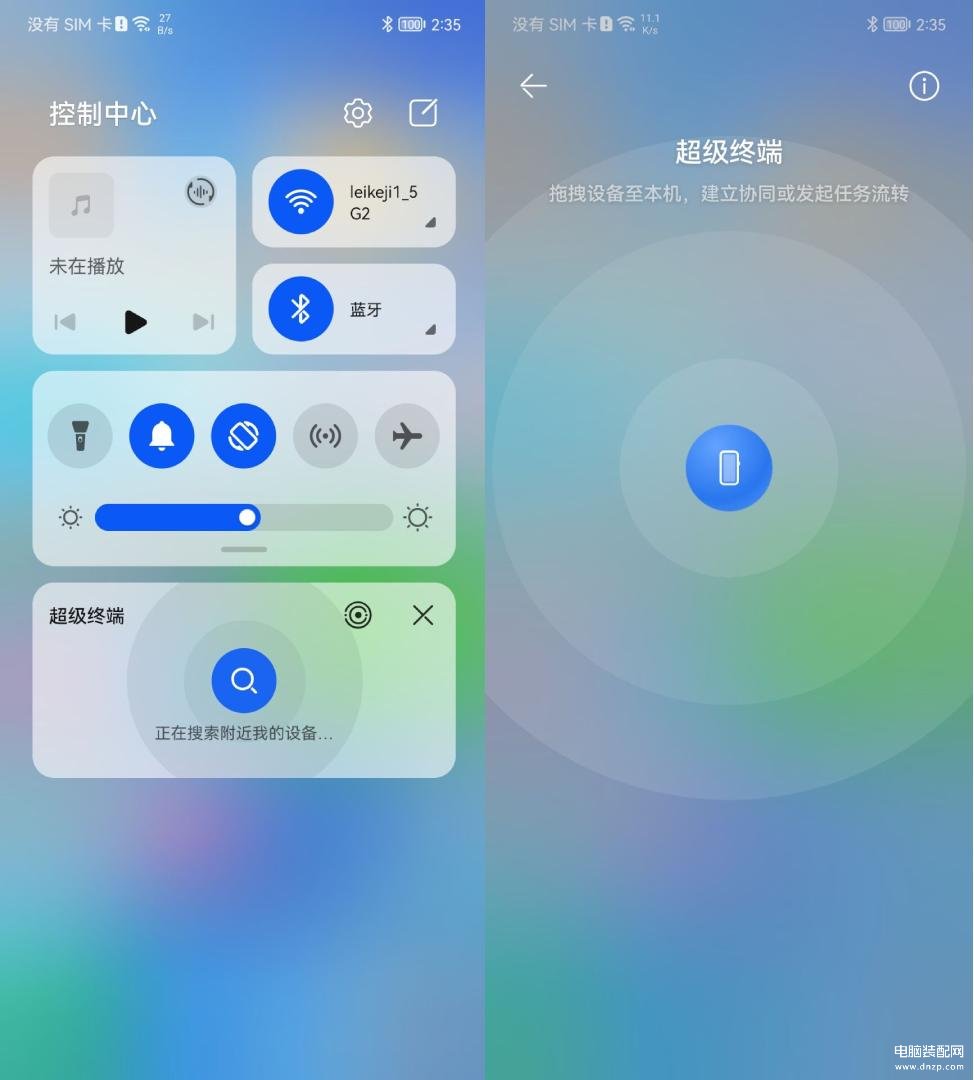Image resolution: width=974 pixels, height=1080 pixels.
Task: Open the info icon on 超级终端
Action: click(x=924, y=86)
